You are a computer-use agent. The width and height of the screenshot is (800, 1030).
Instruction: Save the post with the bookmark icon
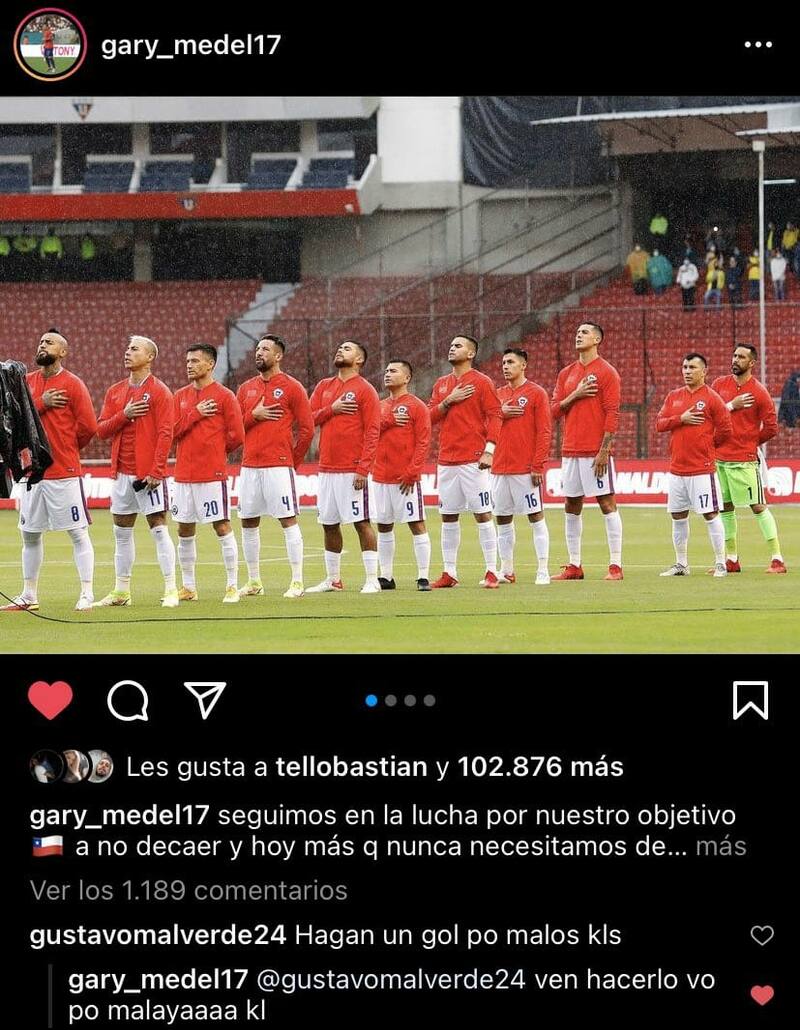750,700
